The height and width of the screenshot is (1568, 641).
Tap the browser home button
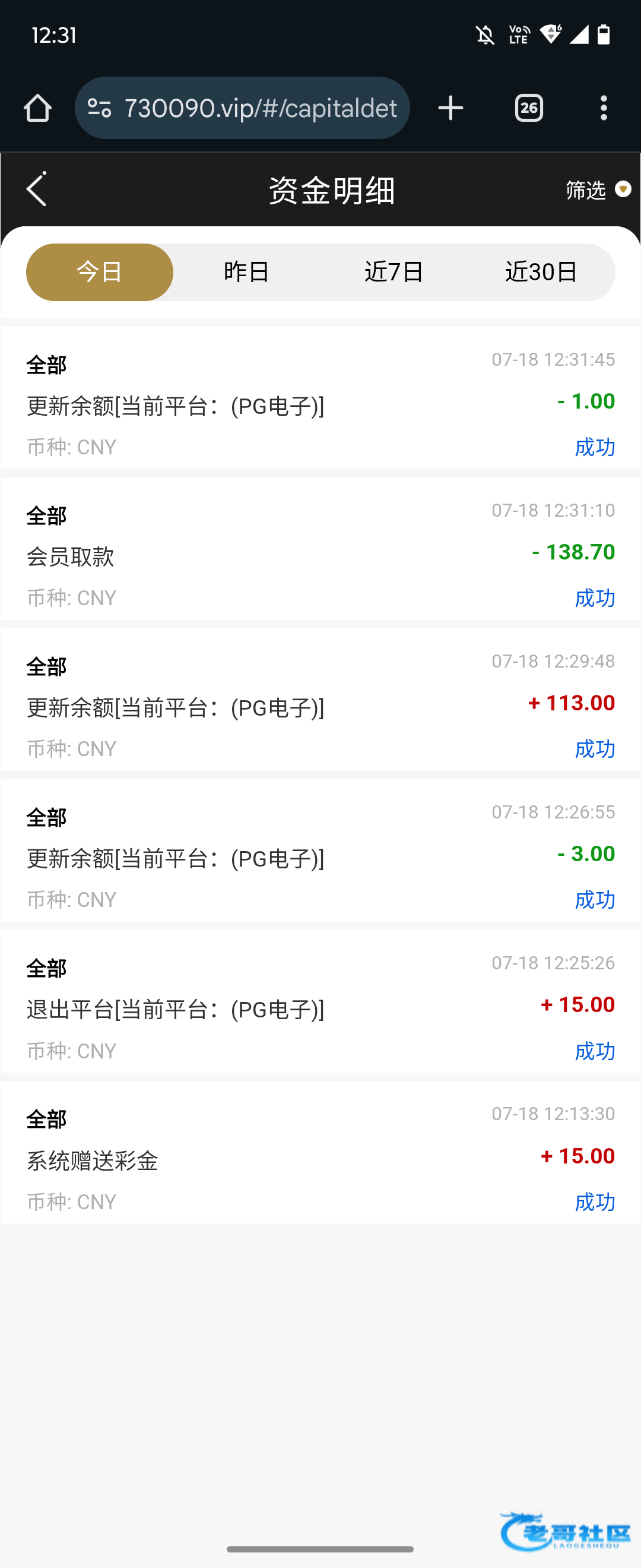tap(38, 108)
